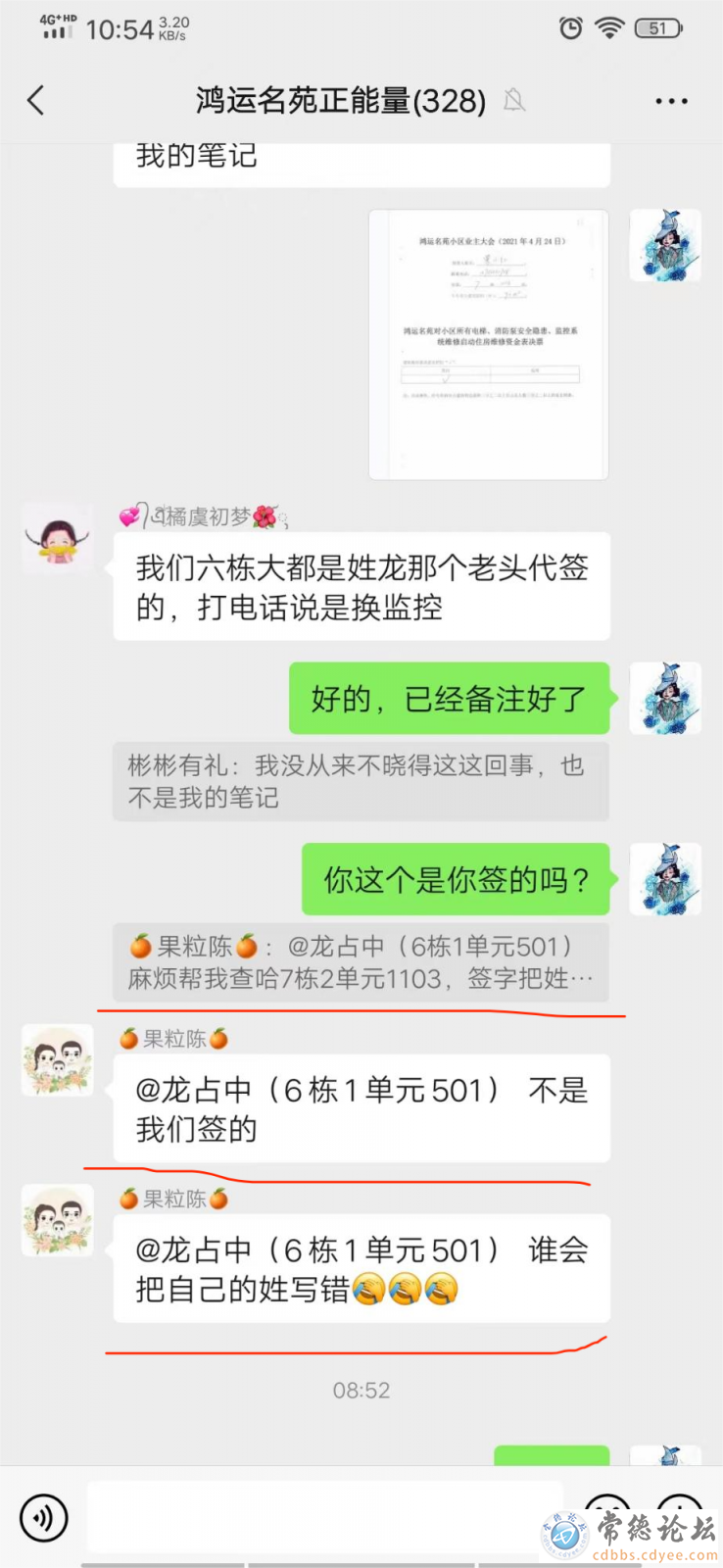Jump to quoted 果粒陈 message

pyautogui.click(x=361, y=961)
